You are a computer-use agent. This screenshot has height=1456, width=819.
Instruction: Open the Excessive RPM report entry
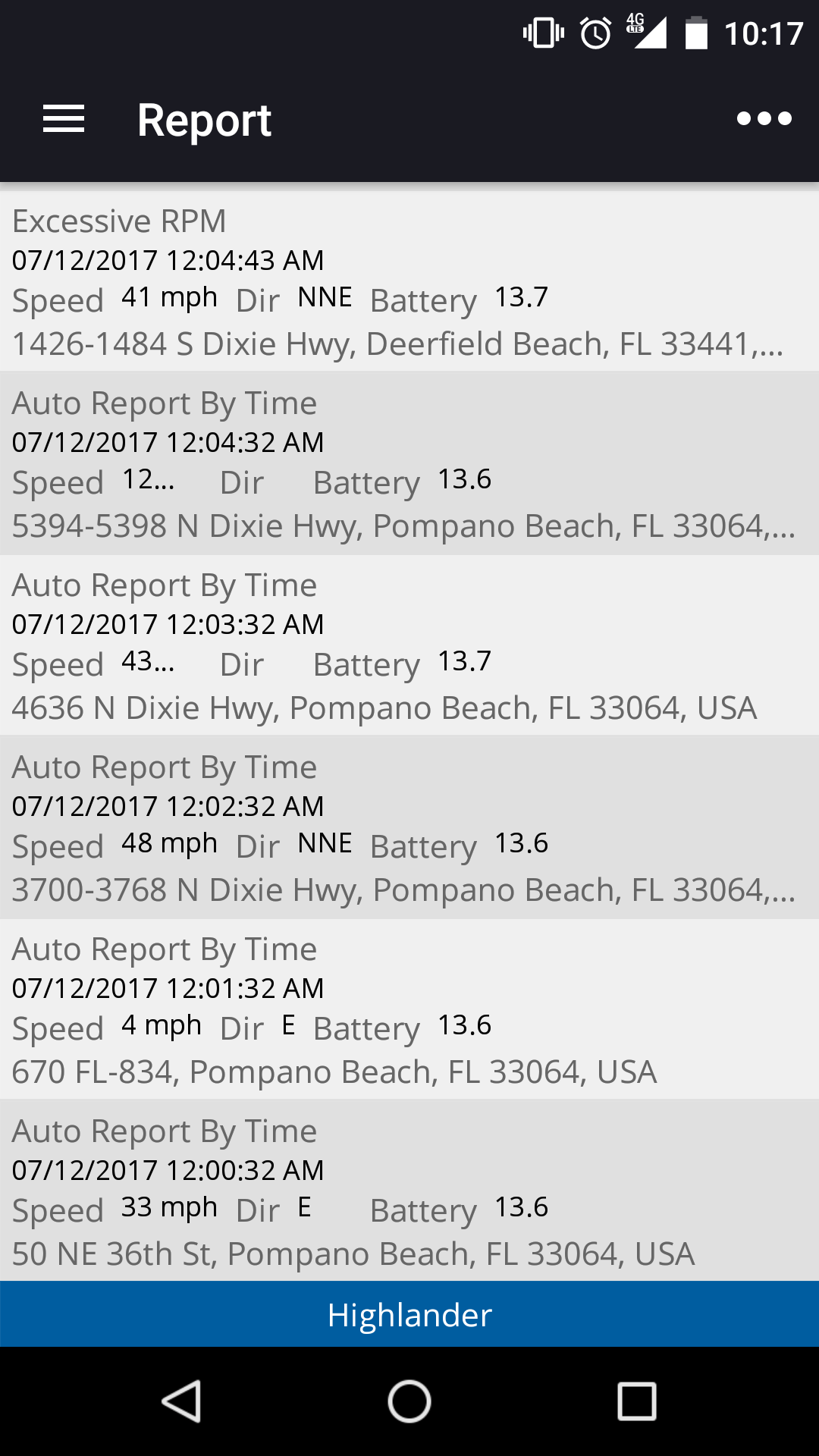409,281
